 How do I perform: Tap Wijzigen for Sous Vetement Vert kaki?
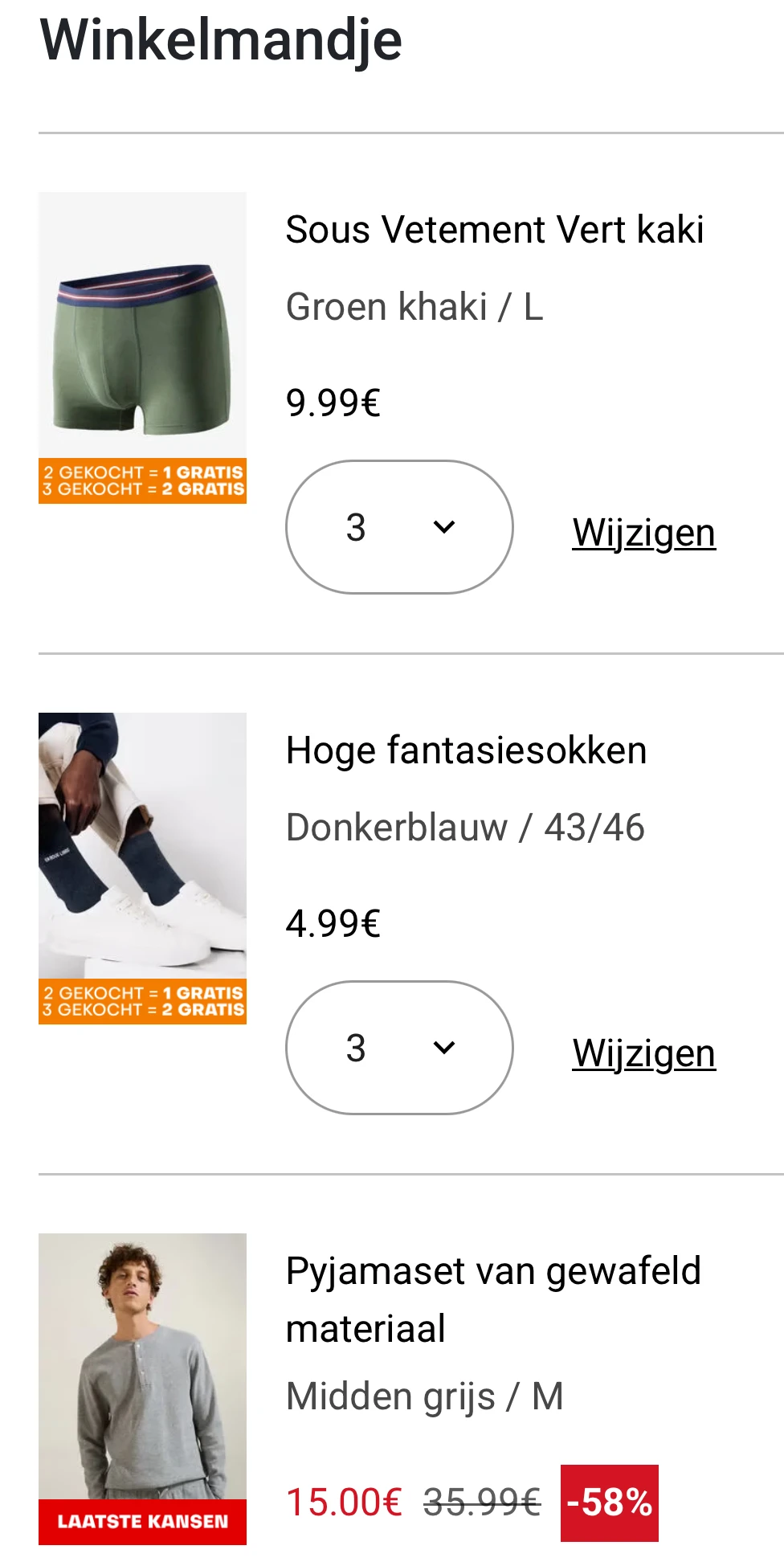coord(643,532)
